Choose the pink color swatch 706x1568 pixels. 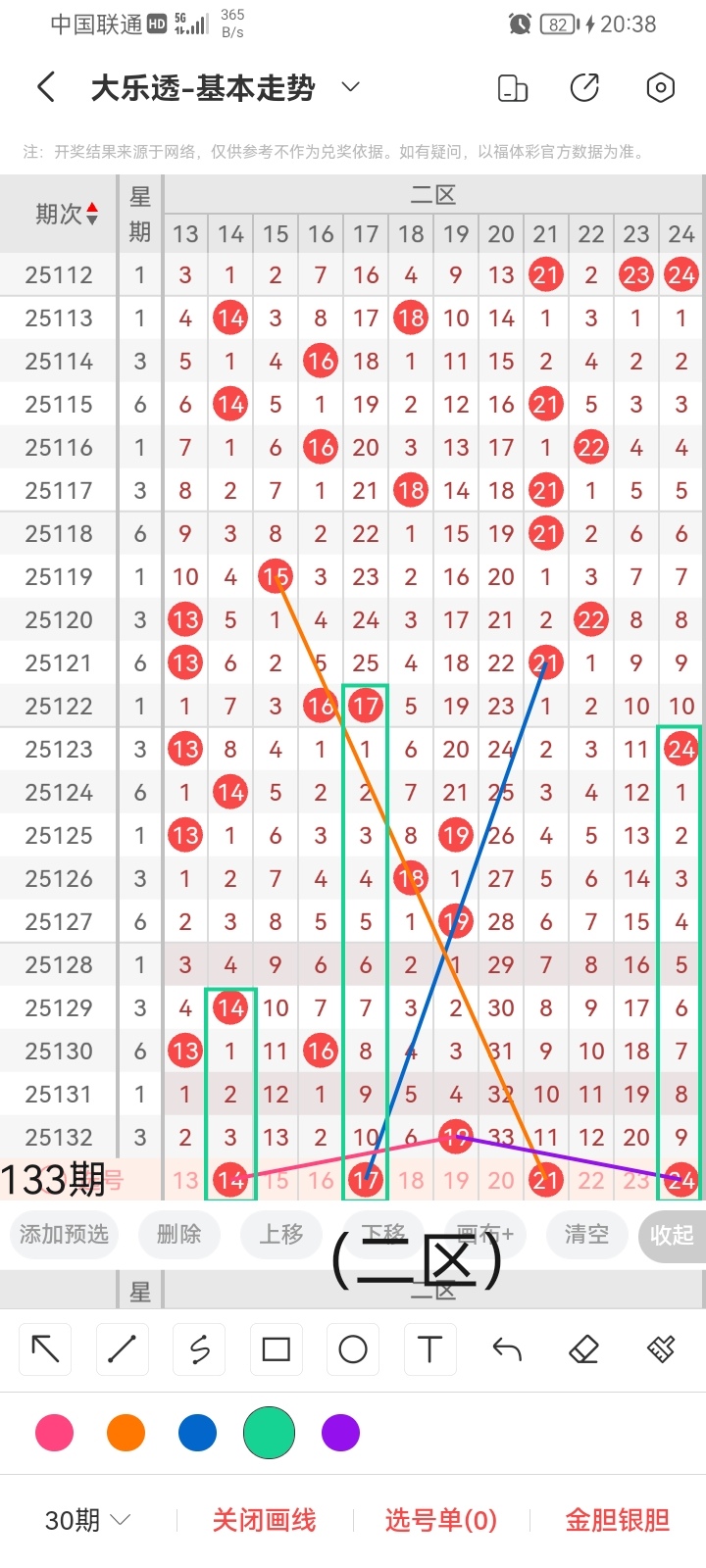[x=54, y=1433]
